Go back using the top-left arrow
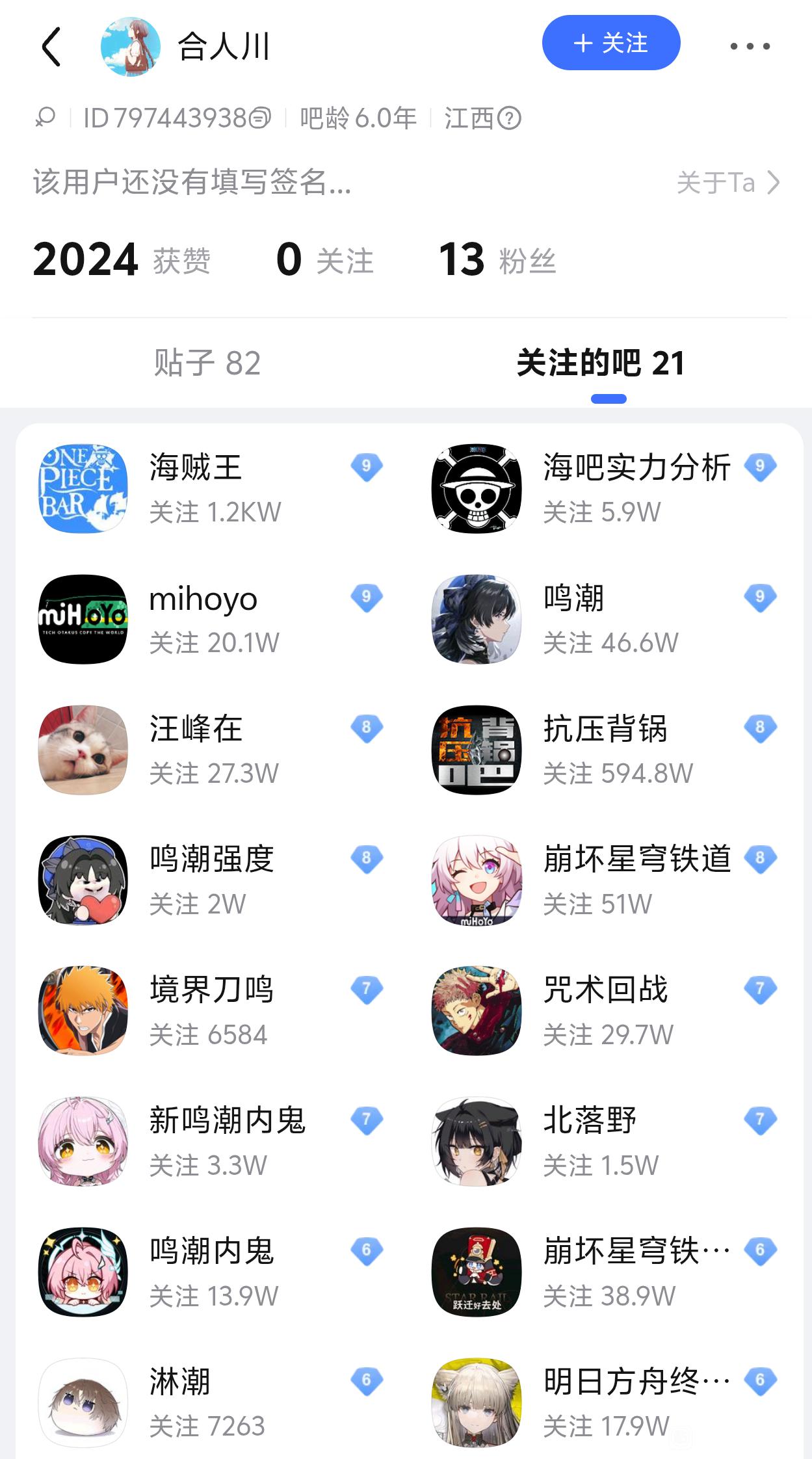812x1459 pixels. pyautogui.click(x=51, y=47)
